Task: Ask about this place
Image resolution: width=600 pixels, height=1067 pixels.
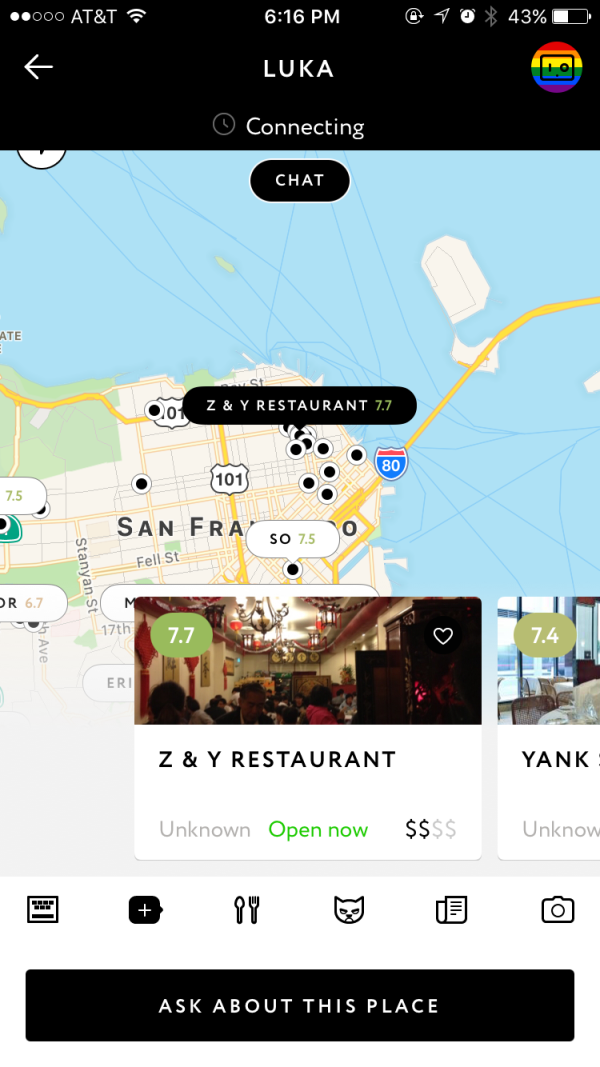Action: tap(299, 1005)
